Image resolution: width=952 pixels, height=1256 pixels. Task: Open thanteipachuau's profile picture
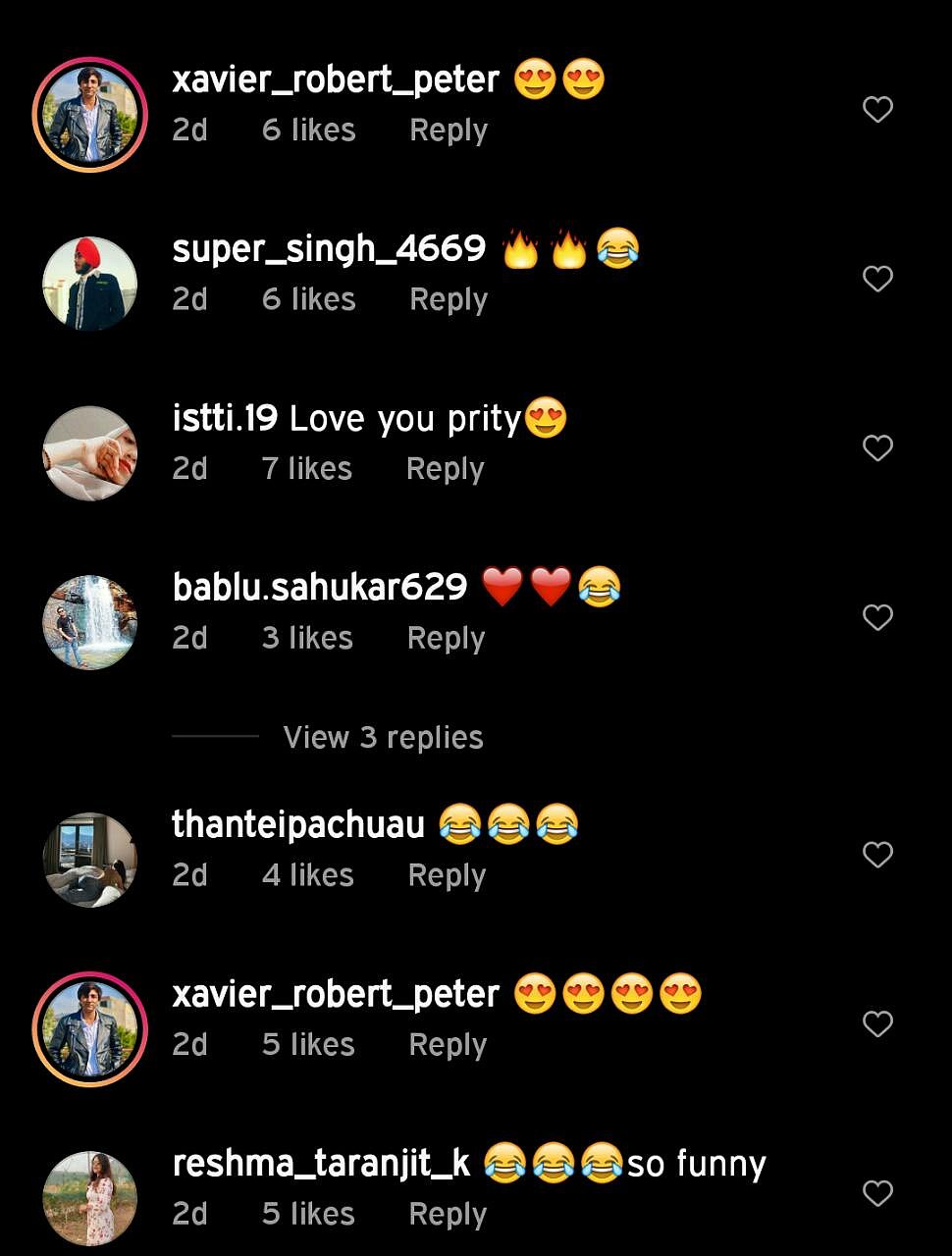tap(89, 860)
